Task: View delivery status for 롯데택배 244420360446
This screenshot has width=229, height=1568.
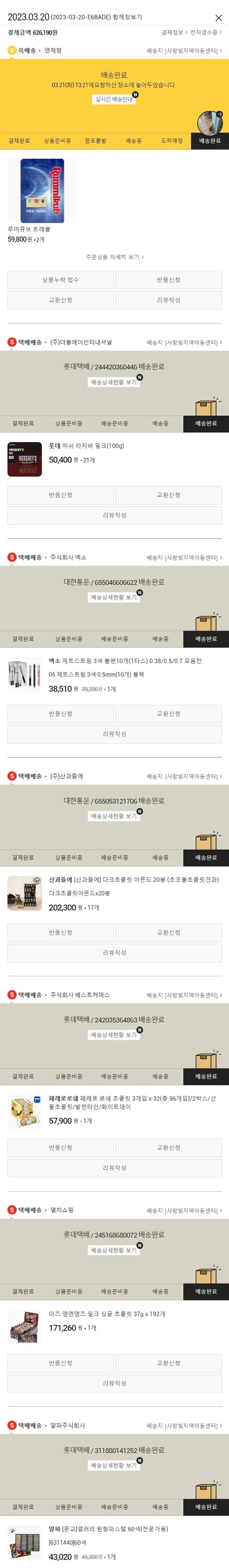Action: point(114,382)
